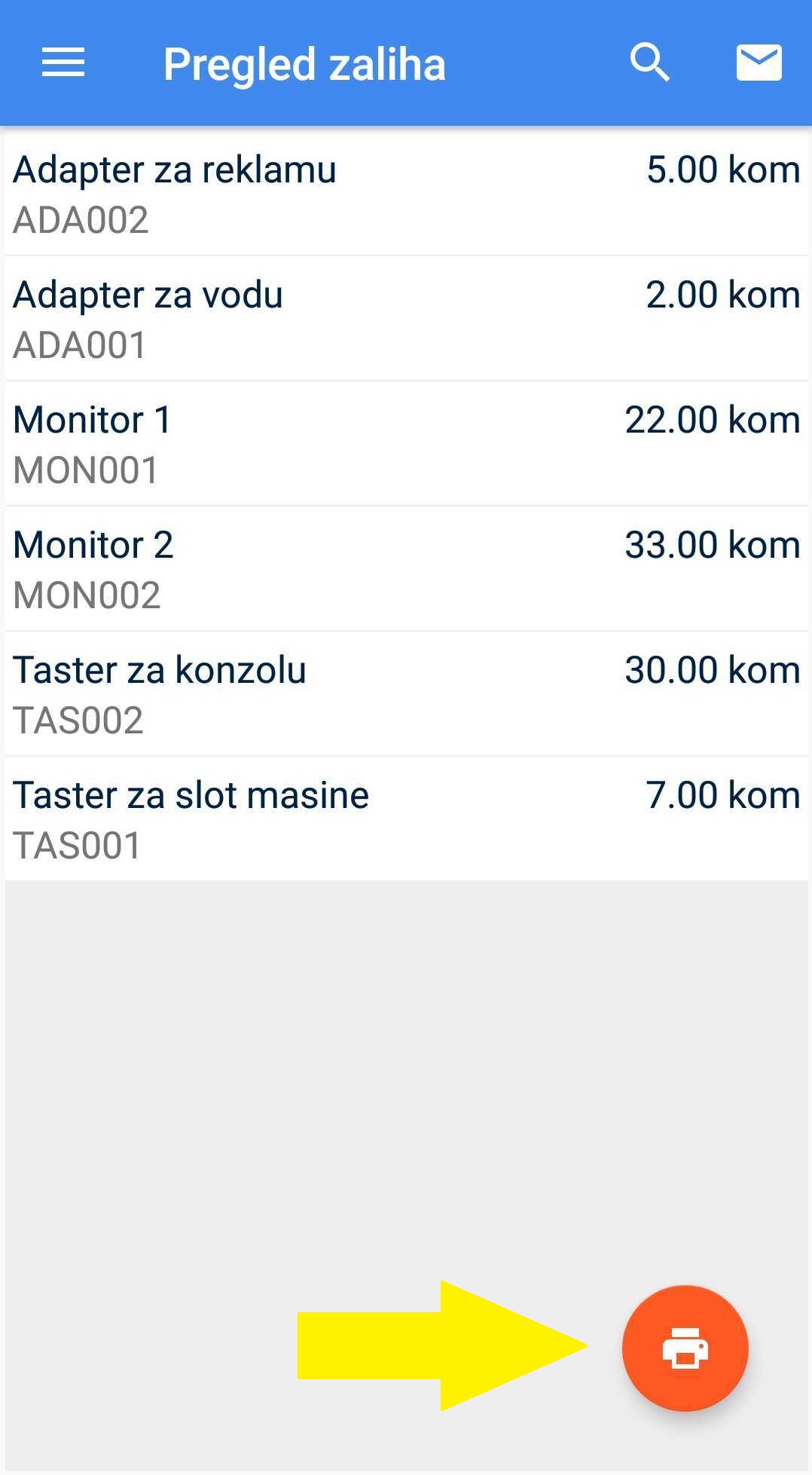Open Taster za konzolu entry
This screenshot has width=812, height=1475.
(x=406, y=693)
